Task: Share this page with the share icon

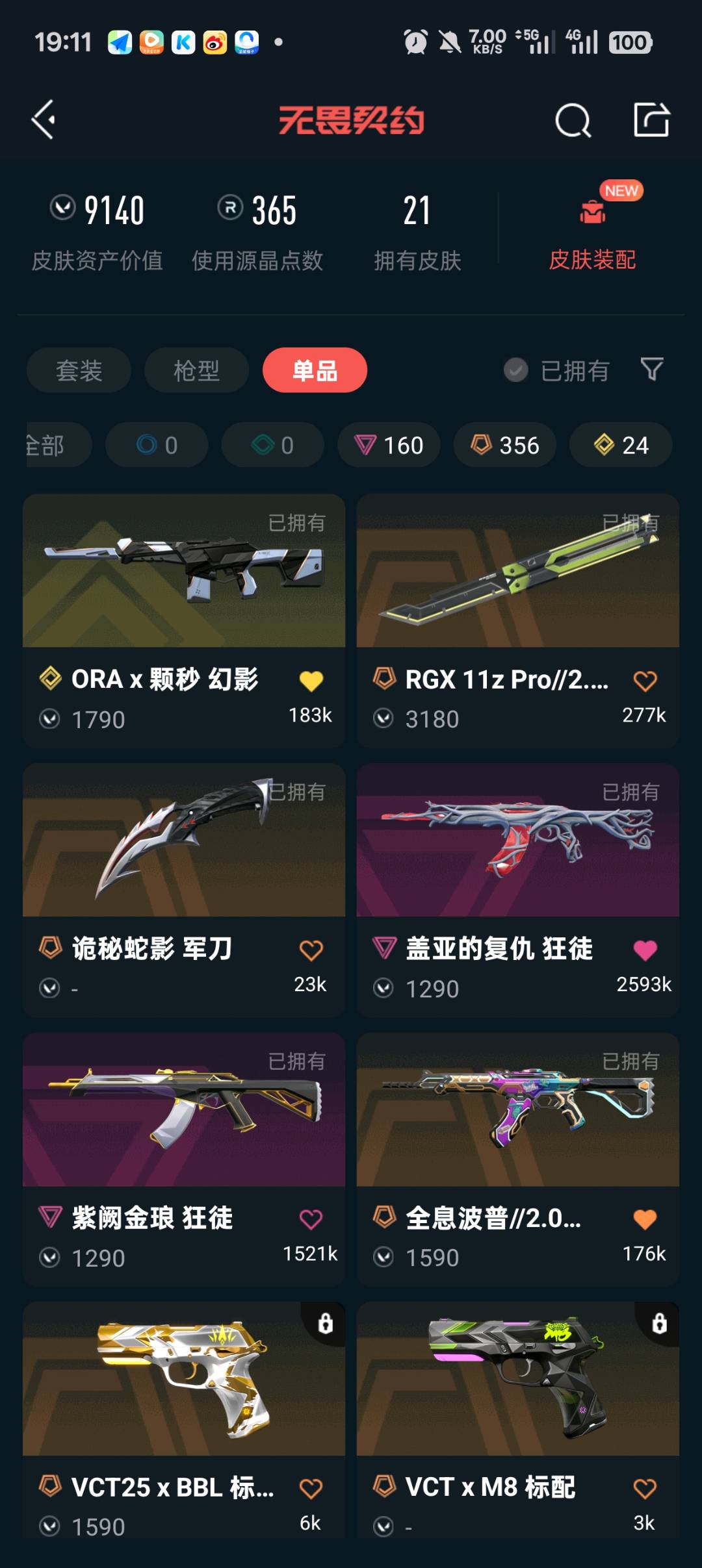Action: tap(651, 120)
